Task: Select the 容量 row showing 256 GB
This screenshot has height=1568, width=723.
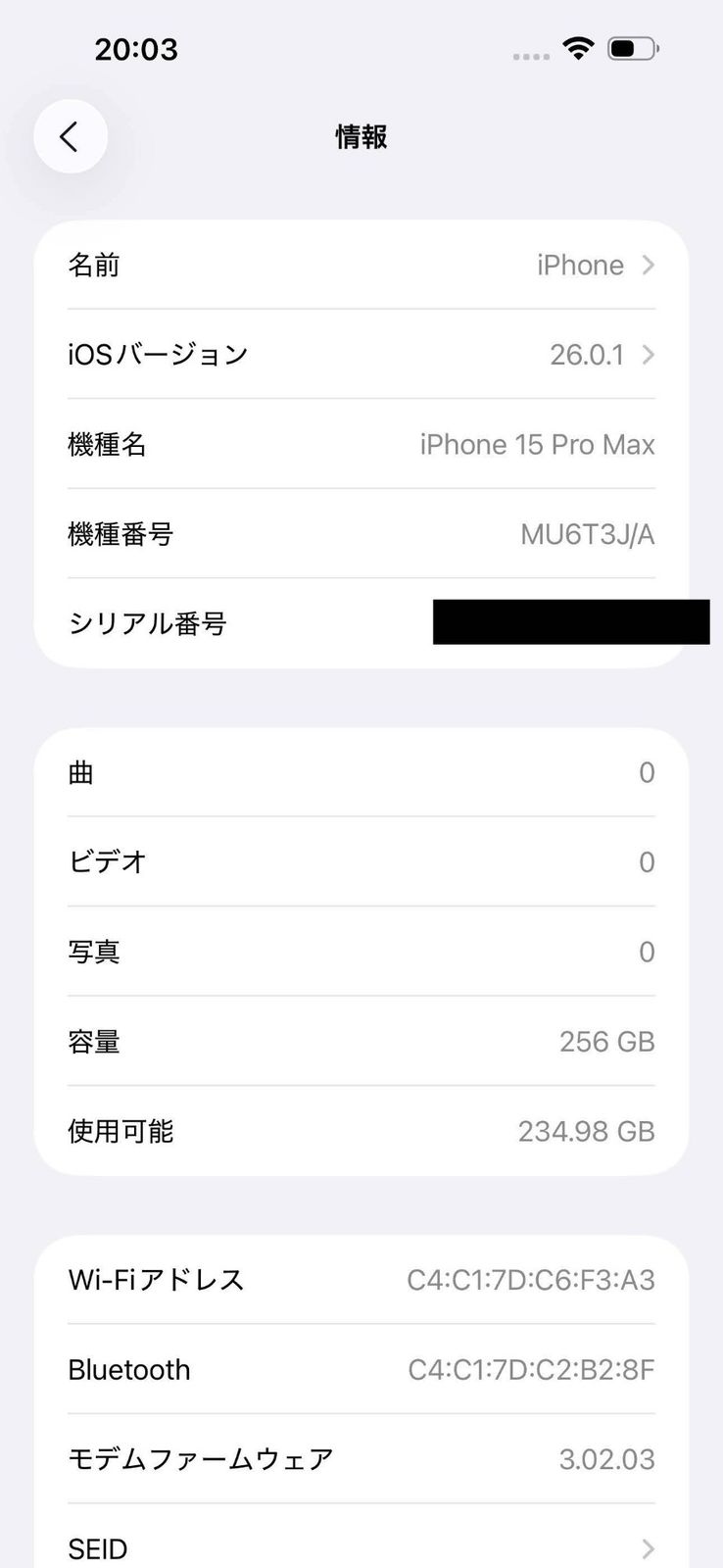Action: tap(361, 1042)
